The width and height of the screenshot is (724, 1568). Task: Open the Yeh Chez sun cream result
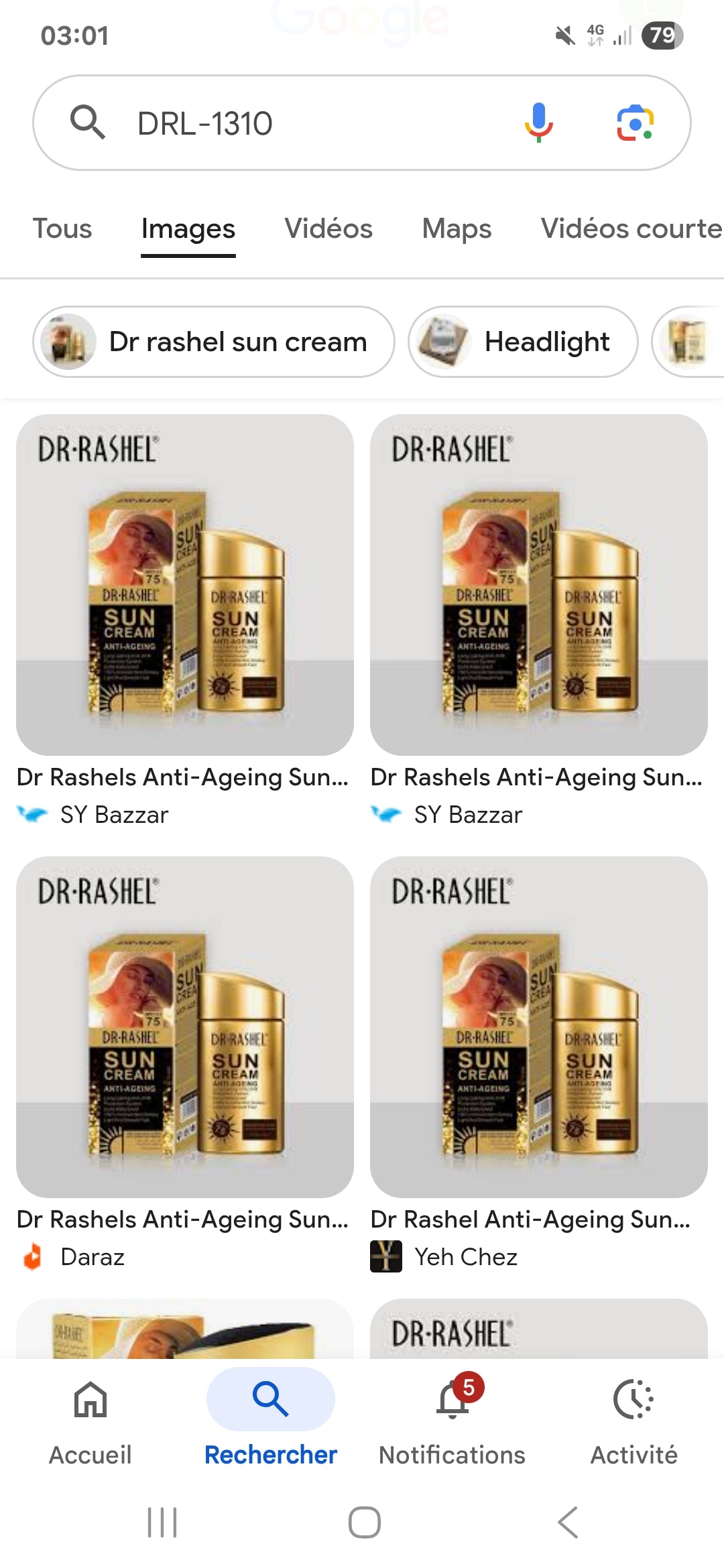[538, 1027]
